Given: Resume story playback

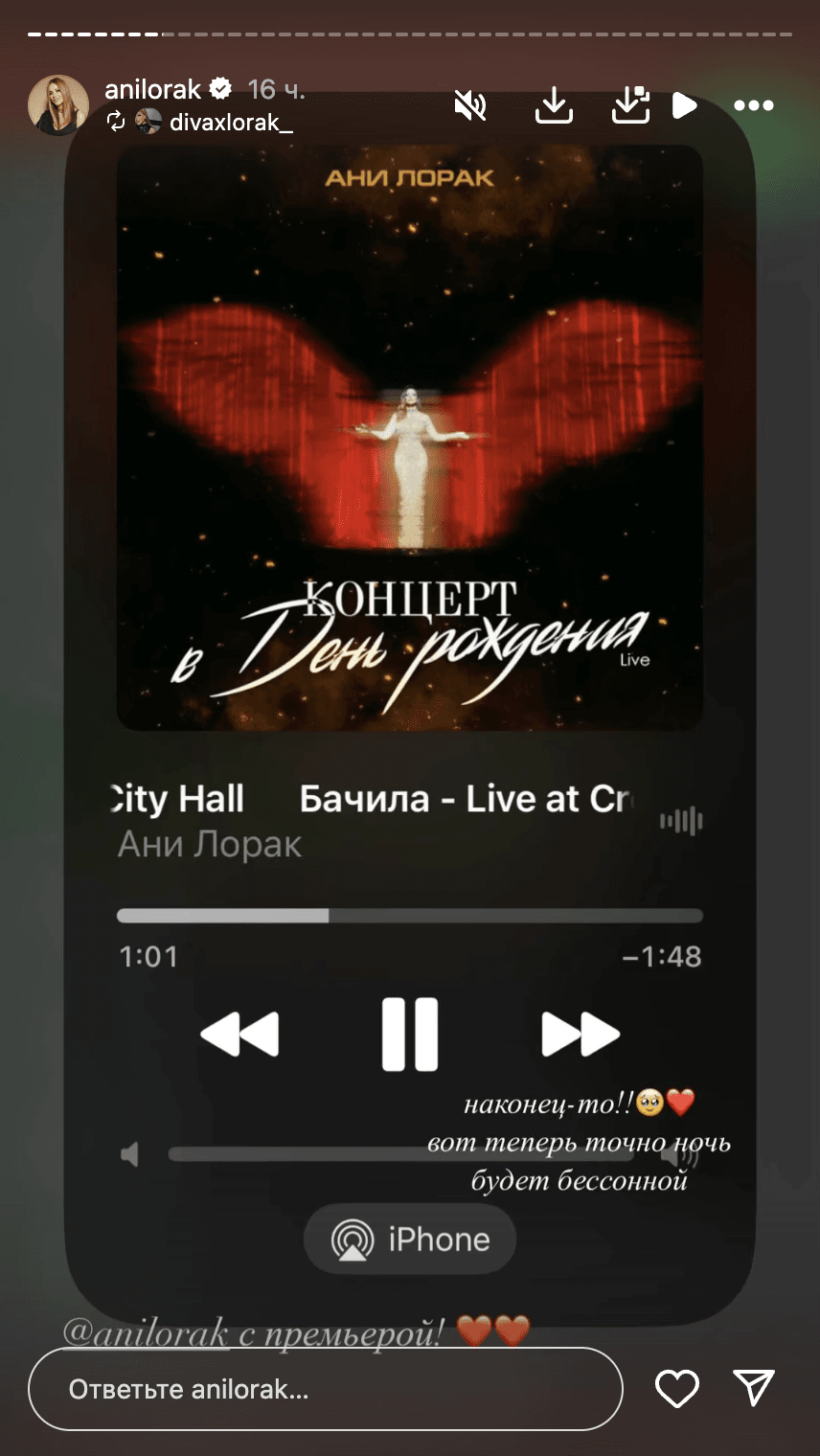Looking at the screenshot, I should [x=684, y=105].
